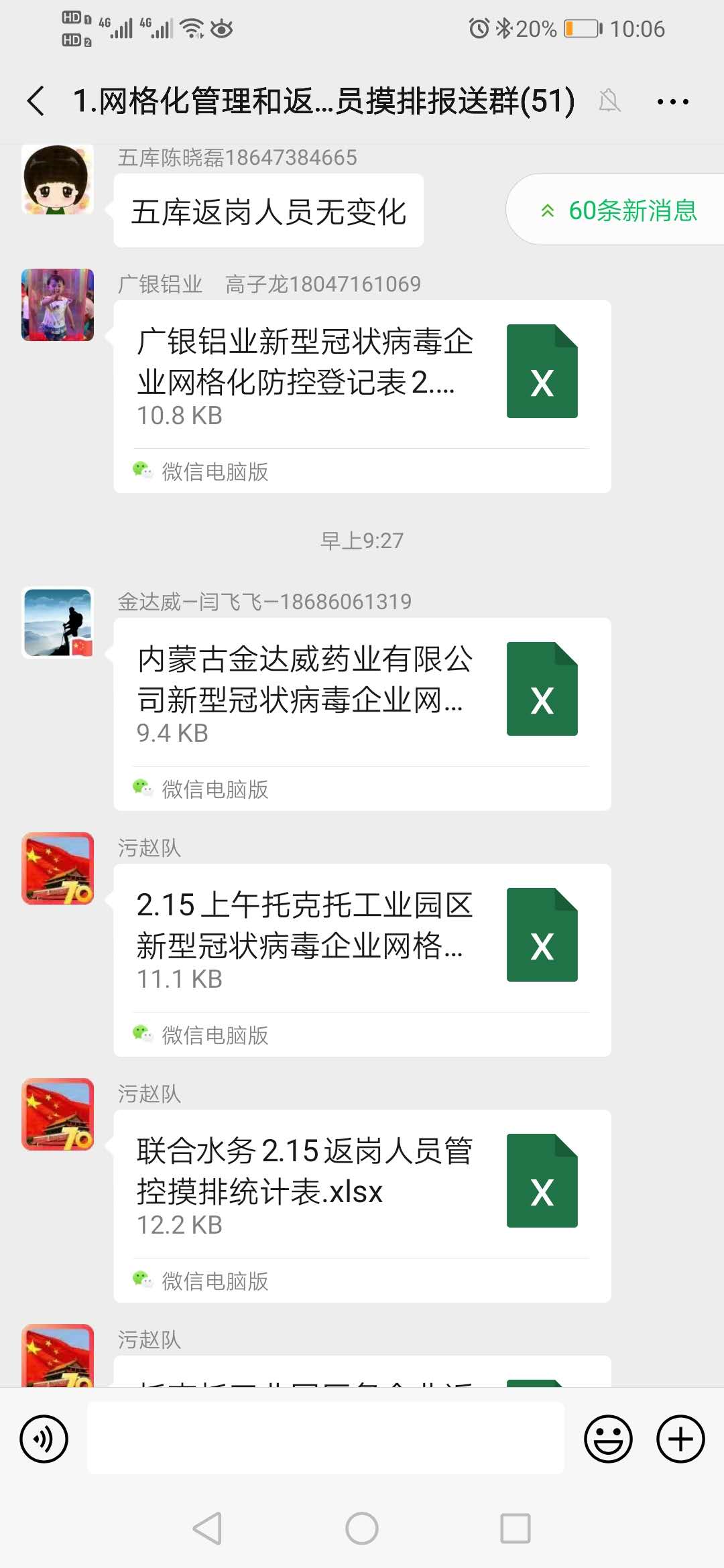Focus the message text field
Viewport: 724px width, 1568px height.
[x=326, y=1439]
